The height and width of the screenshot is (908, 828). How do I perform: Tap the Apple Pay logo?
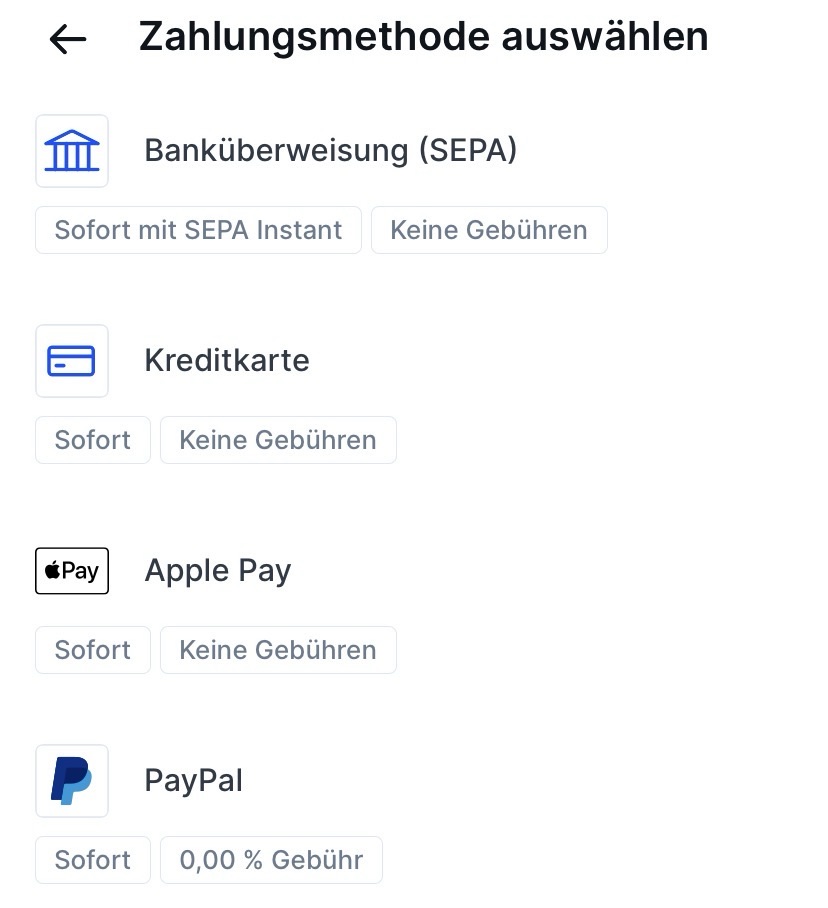pyautogui.click(x=71, y=570)
